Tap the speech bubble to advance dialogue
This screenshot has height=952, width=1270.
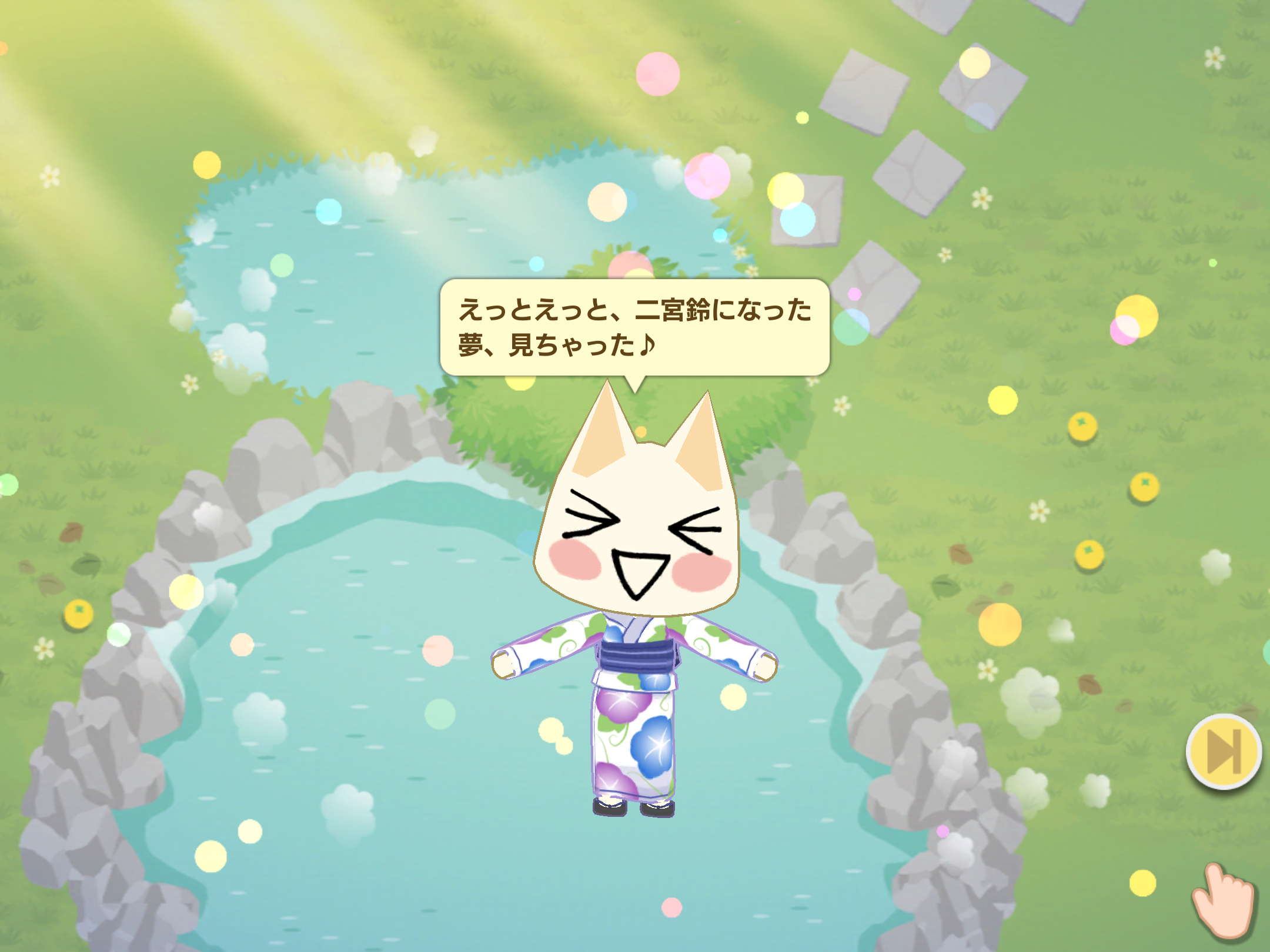click(634, 327)
